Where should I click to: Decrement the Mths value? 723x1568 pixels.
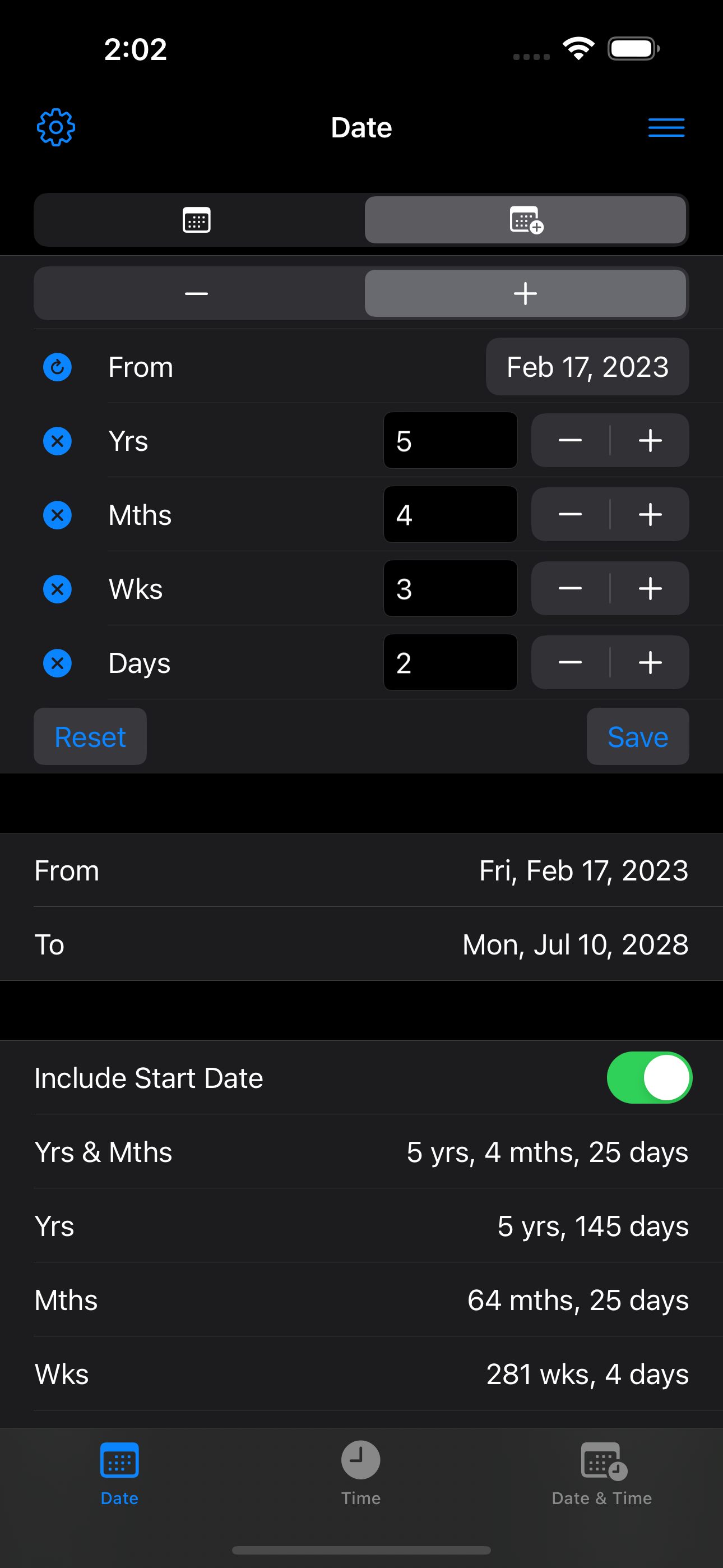[569, 514]
